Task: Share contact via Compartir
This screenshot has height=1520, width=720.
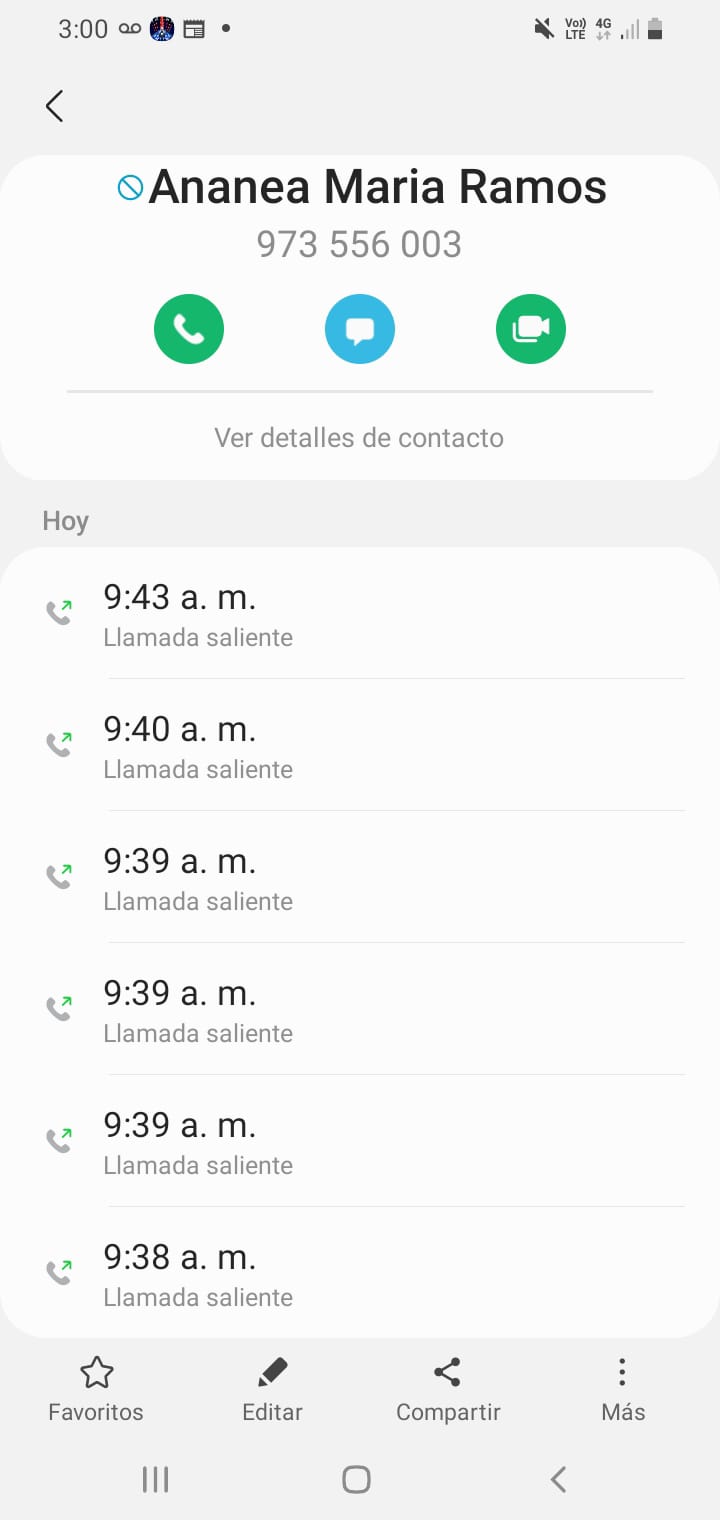Action: 448,1388
